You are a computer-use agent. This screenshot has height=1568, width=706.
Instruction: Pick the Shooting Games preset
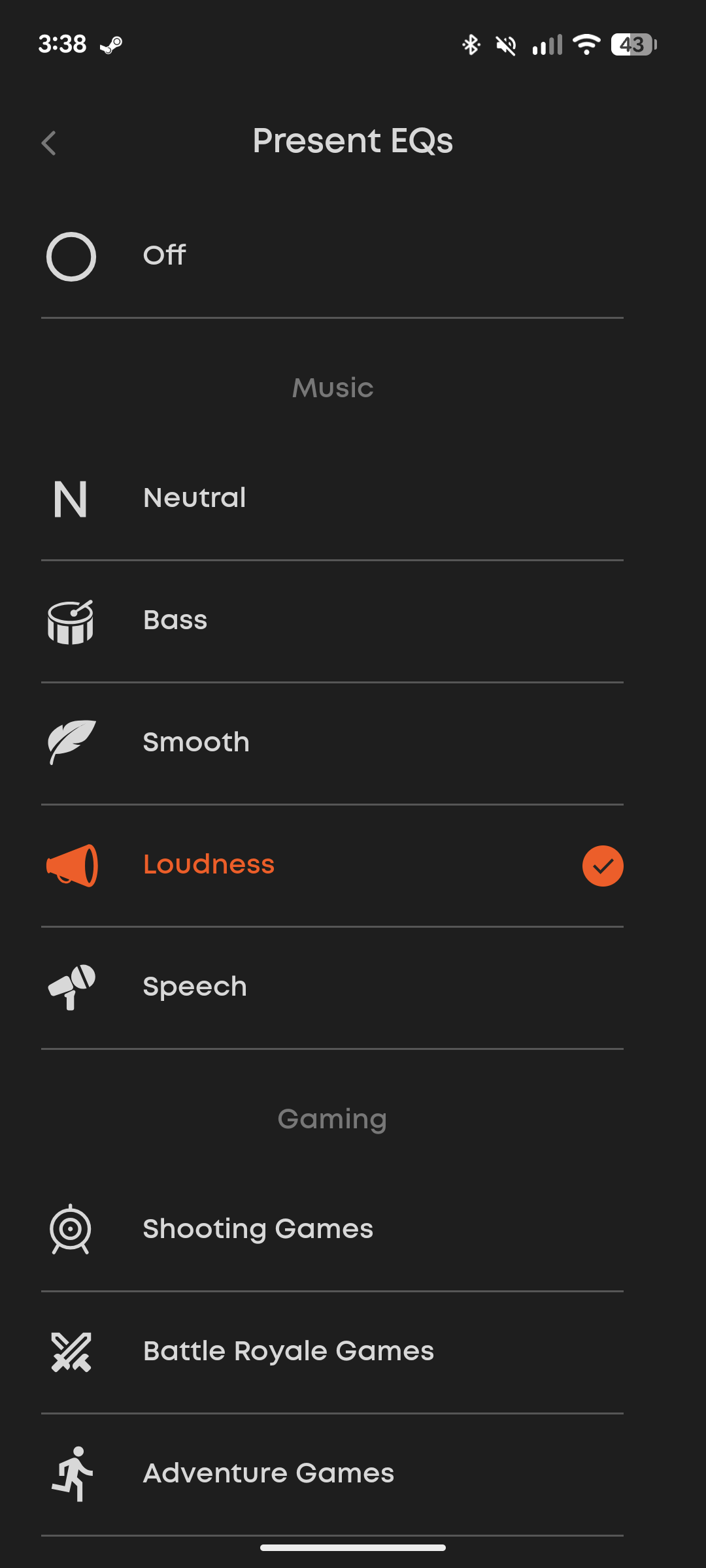(258, 1230)
